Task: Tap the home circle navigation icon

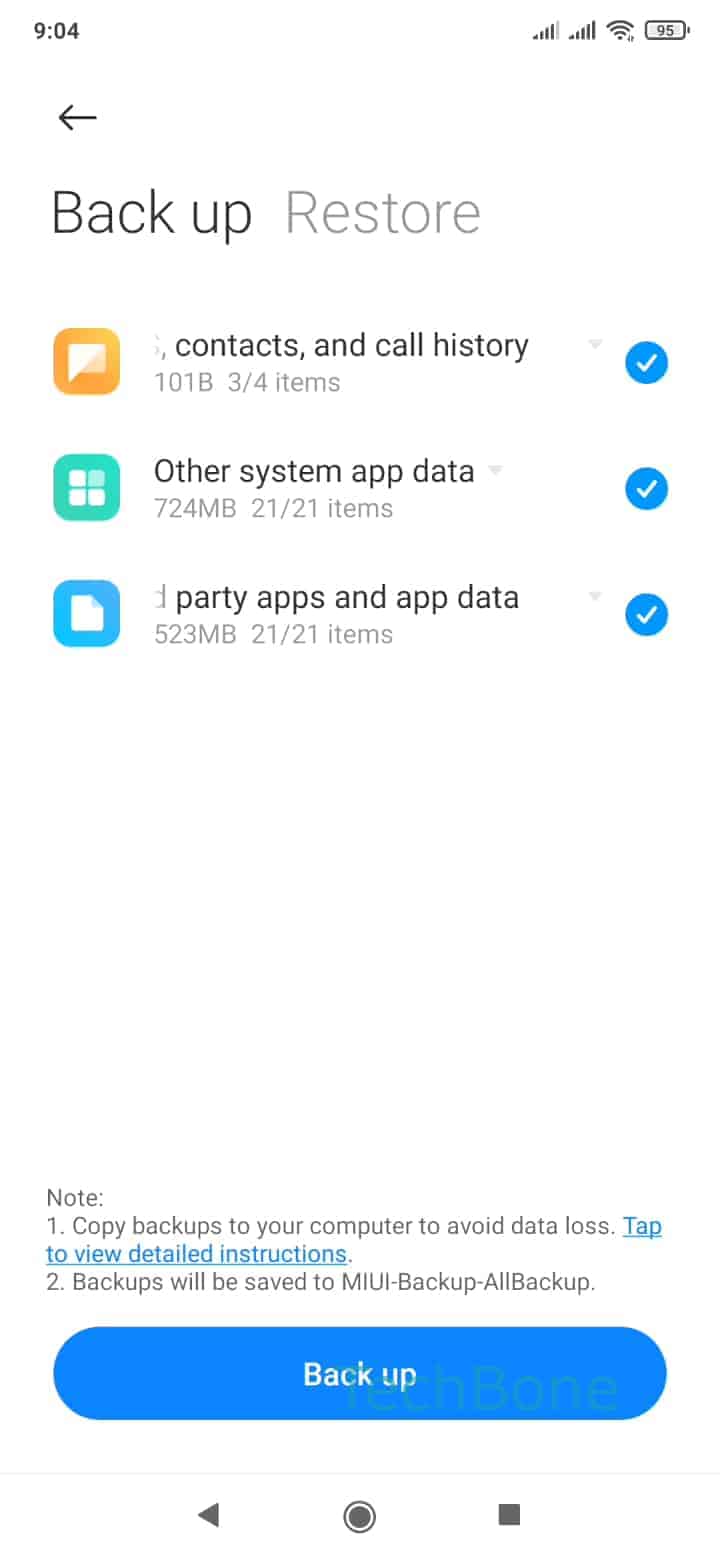Action: 359,1515
